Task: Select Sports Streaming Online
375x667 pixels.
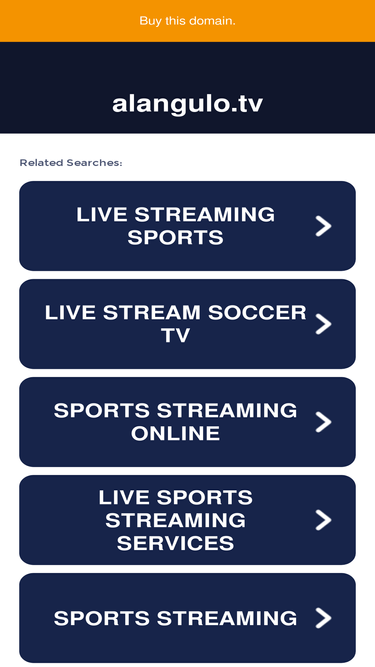Action: point(188,422)
